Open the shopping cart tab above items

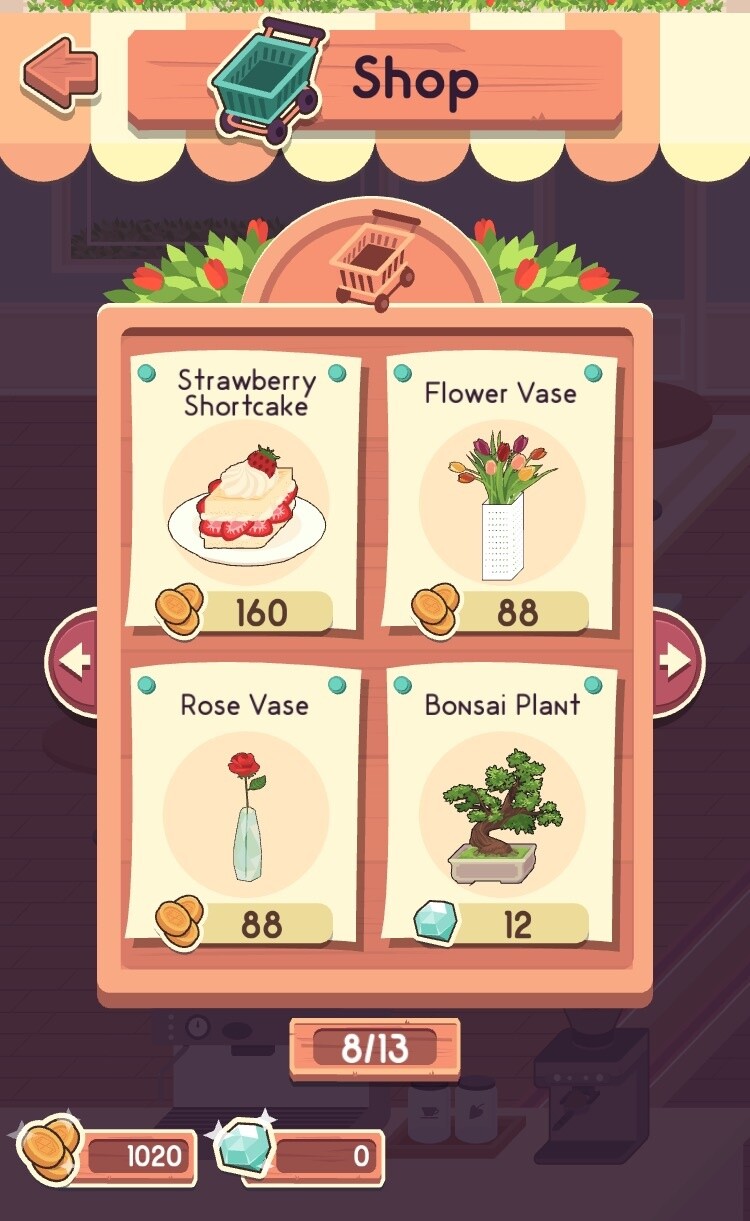coord(373,260)
